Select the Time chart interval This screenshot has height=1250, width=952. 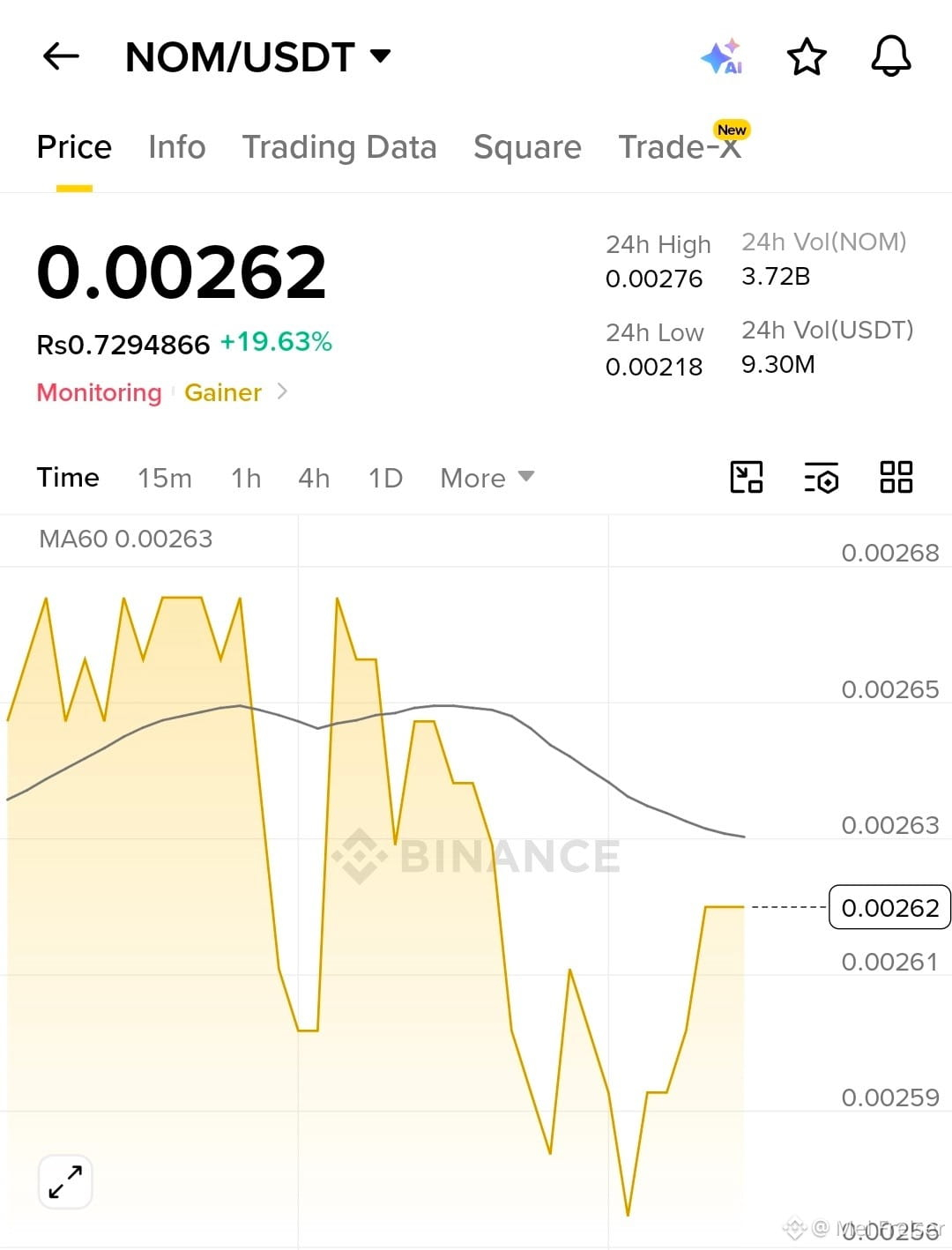coord(68,478)
